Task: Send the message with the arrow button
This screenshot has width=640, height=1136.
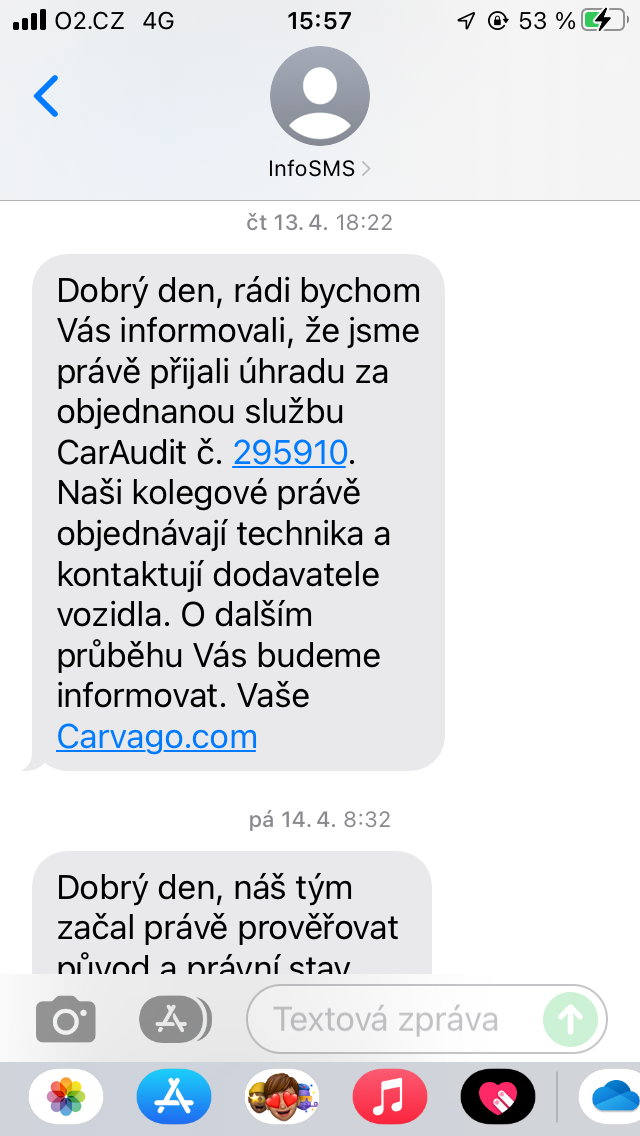Action: point(571,1020)
